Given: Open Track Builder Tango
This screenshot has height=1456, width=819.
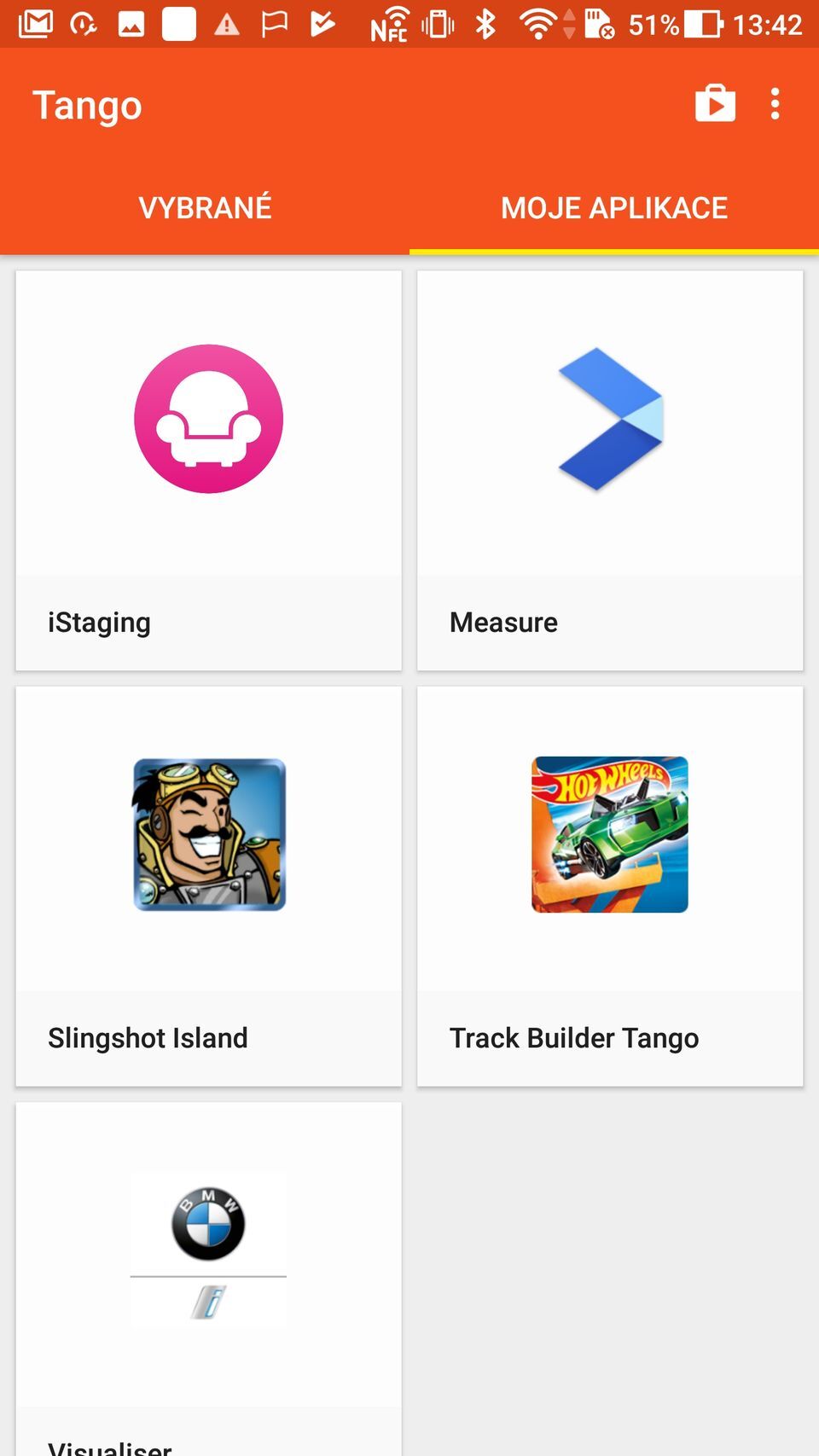Looking at the screenshot, I should (x=610, y=885).
